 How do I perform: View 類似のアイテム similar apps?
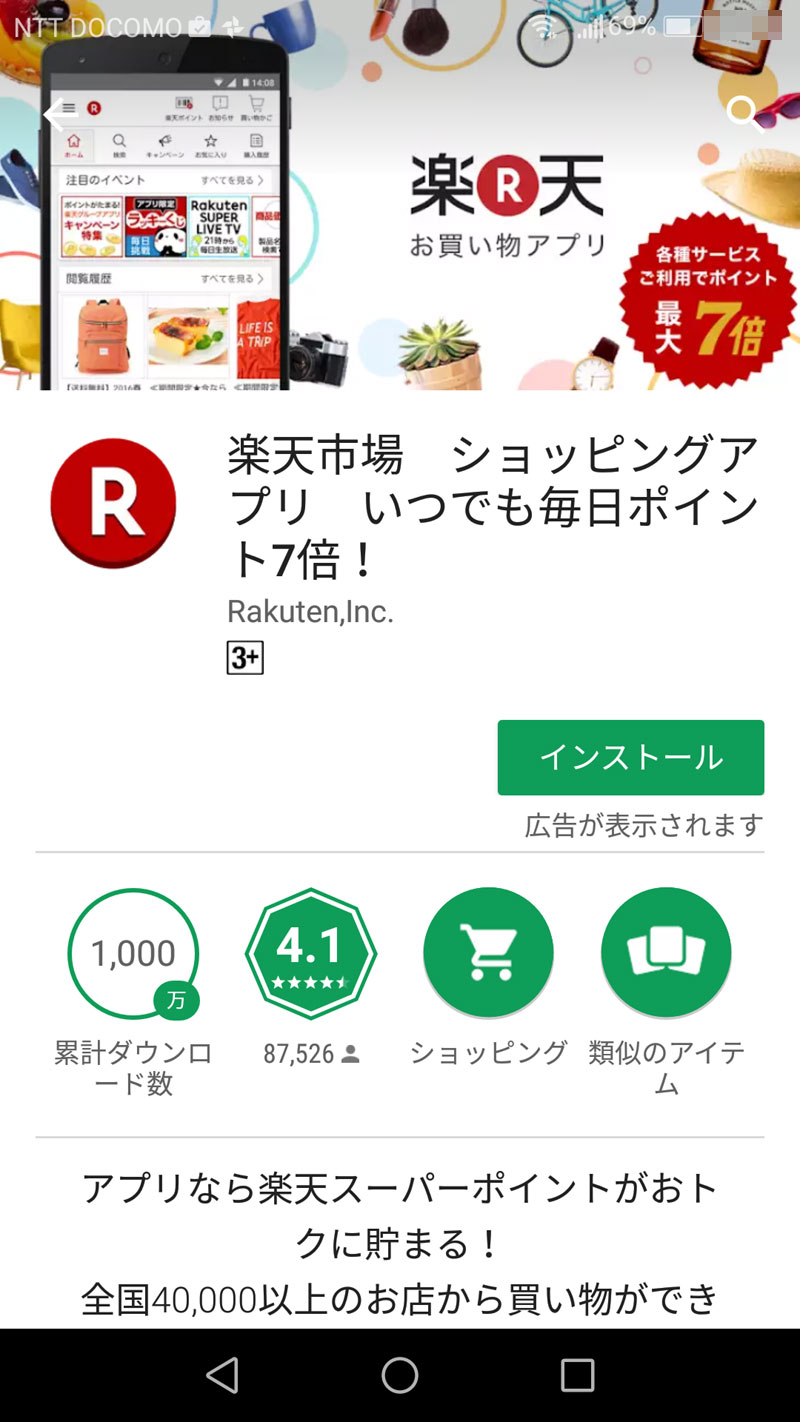666,953
